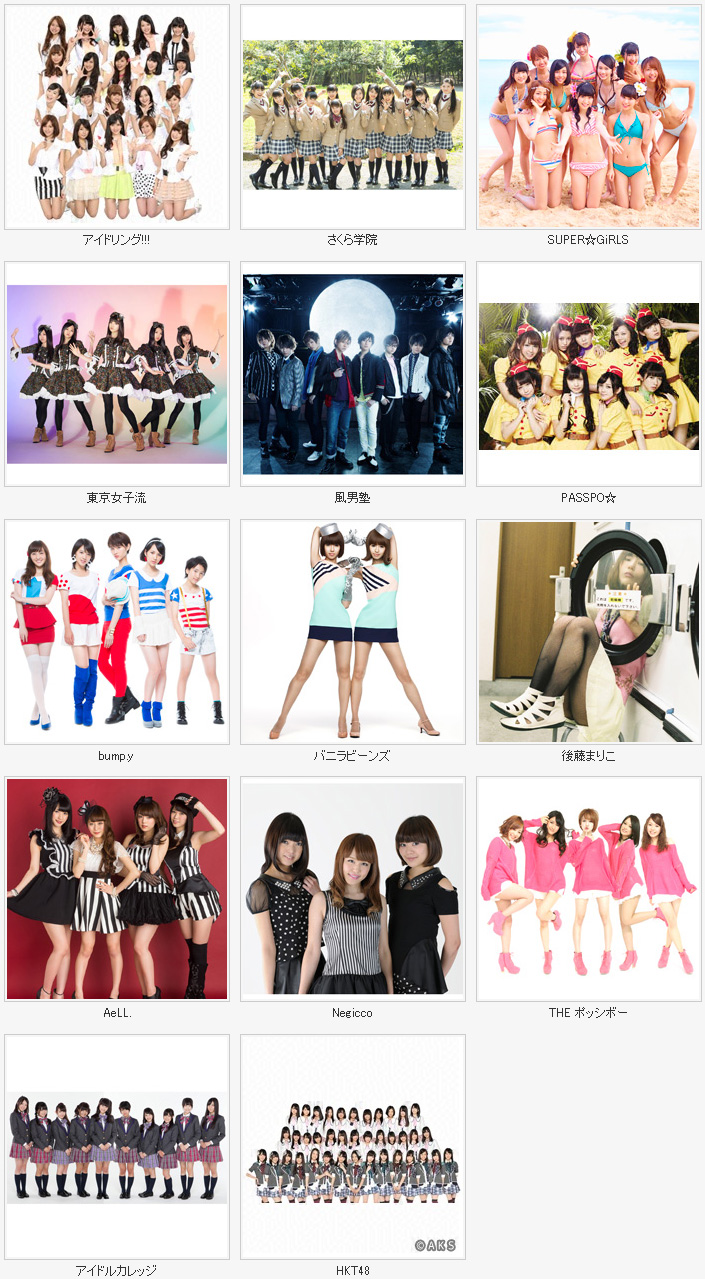
Task: Tap the PASSPO☆ group tile
Action: pos(589,374)
